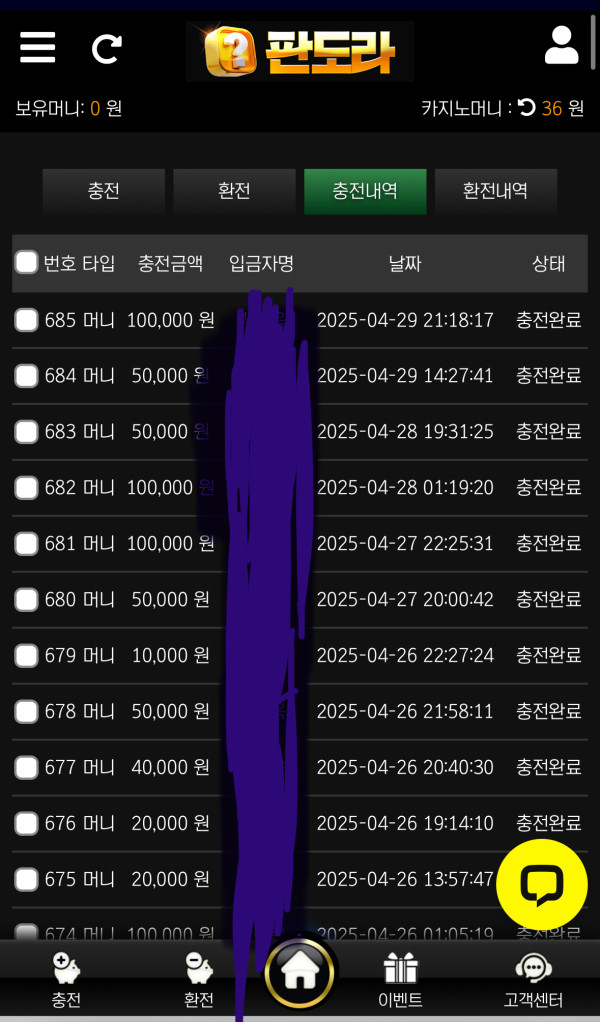
Task: Open the 환전내역 tab
Action: [495, 191]
